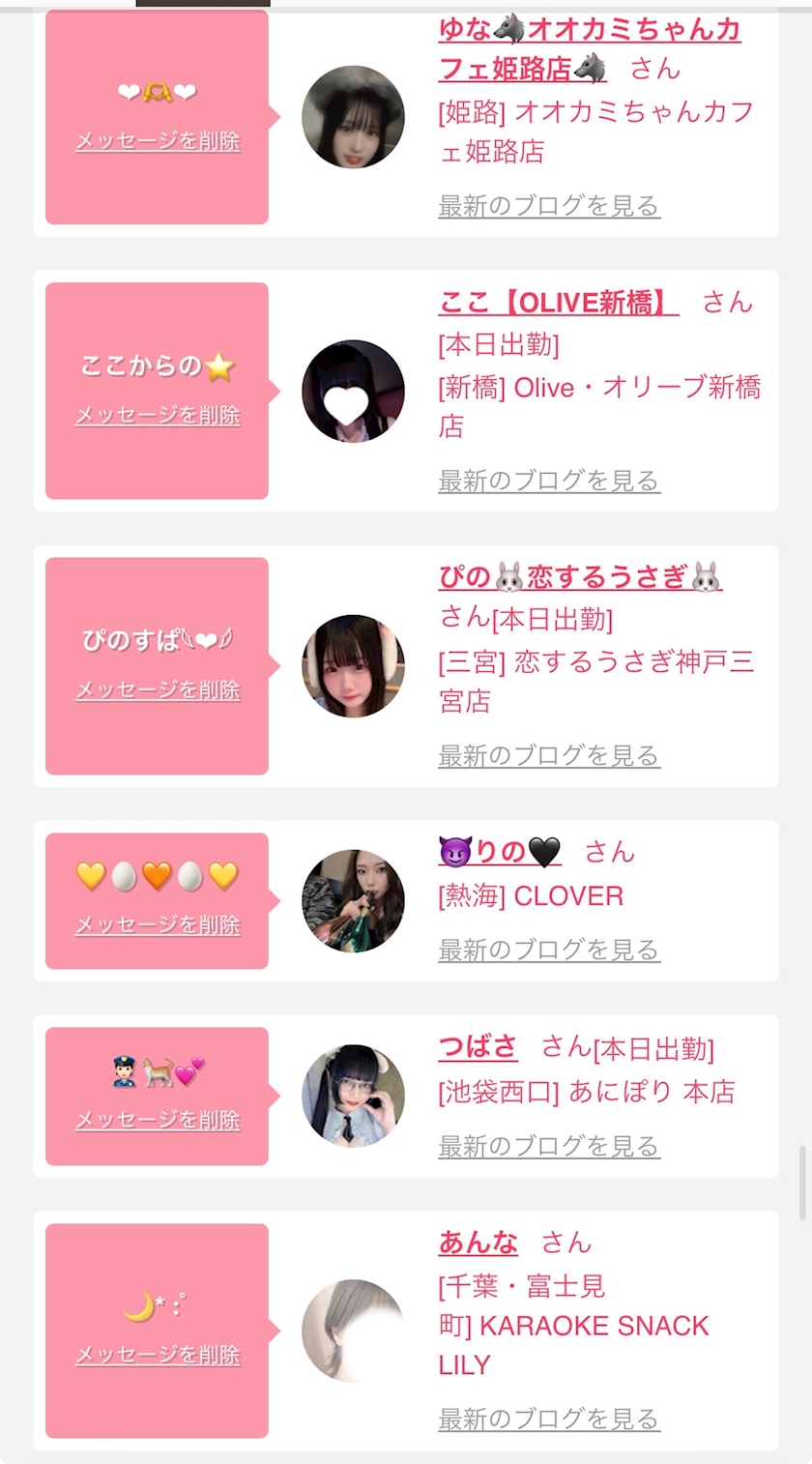Open あんな profile name link

(478, 1243)
